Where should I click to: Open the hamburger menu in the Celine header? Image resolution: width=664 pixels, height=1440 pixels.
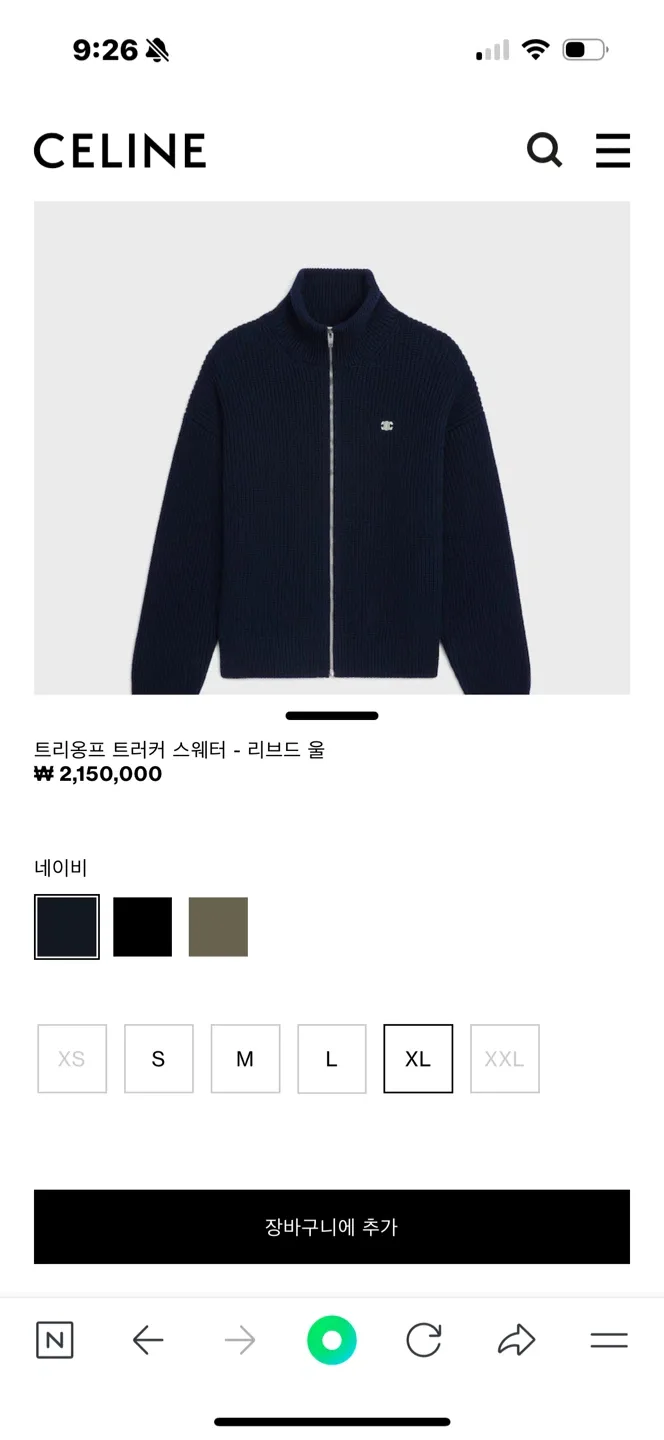pyautogui.click(x=612, y=150)
